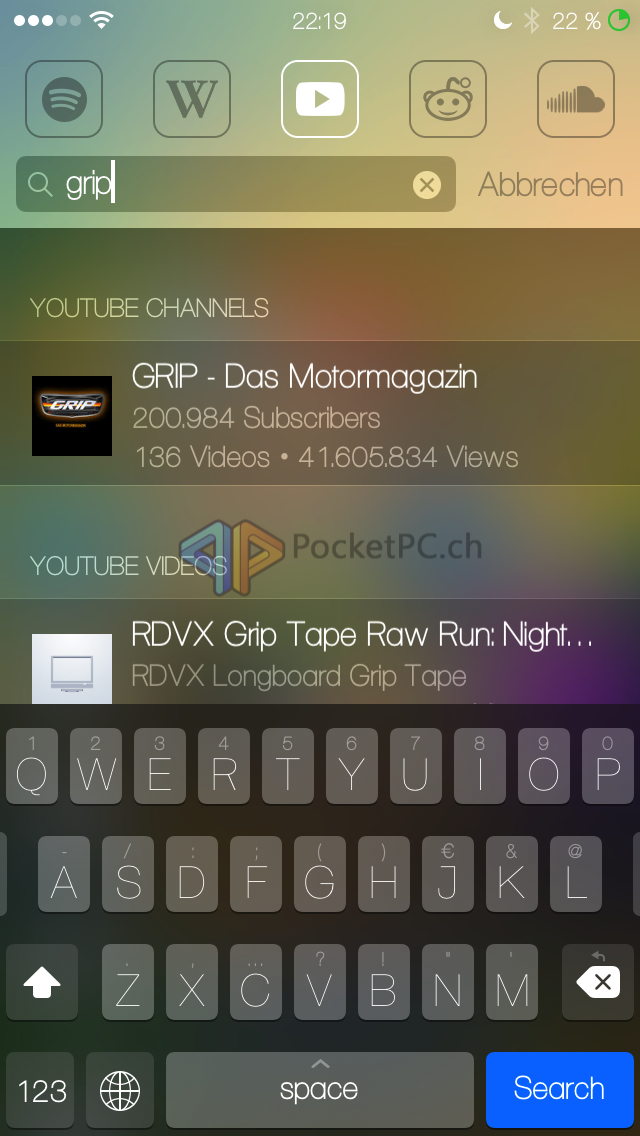Open the RDVX Grip Tape Raw Run video

coord(320,651)
